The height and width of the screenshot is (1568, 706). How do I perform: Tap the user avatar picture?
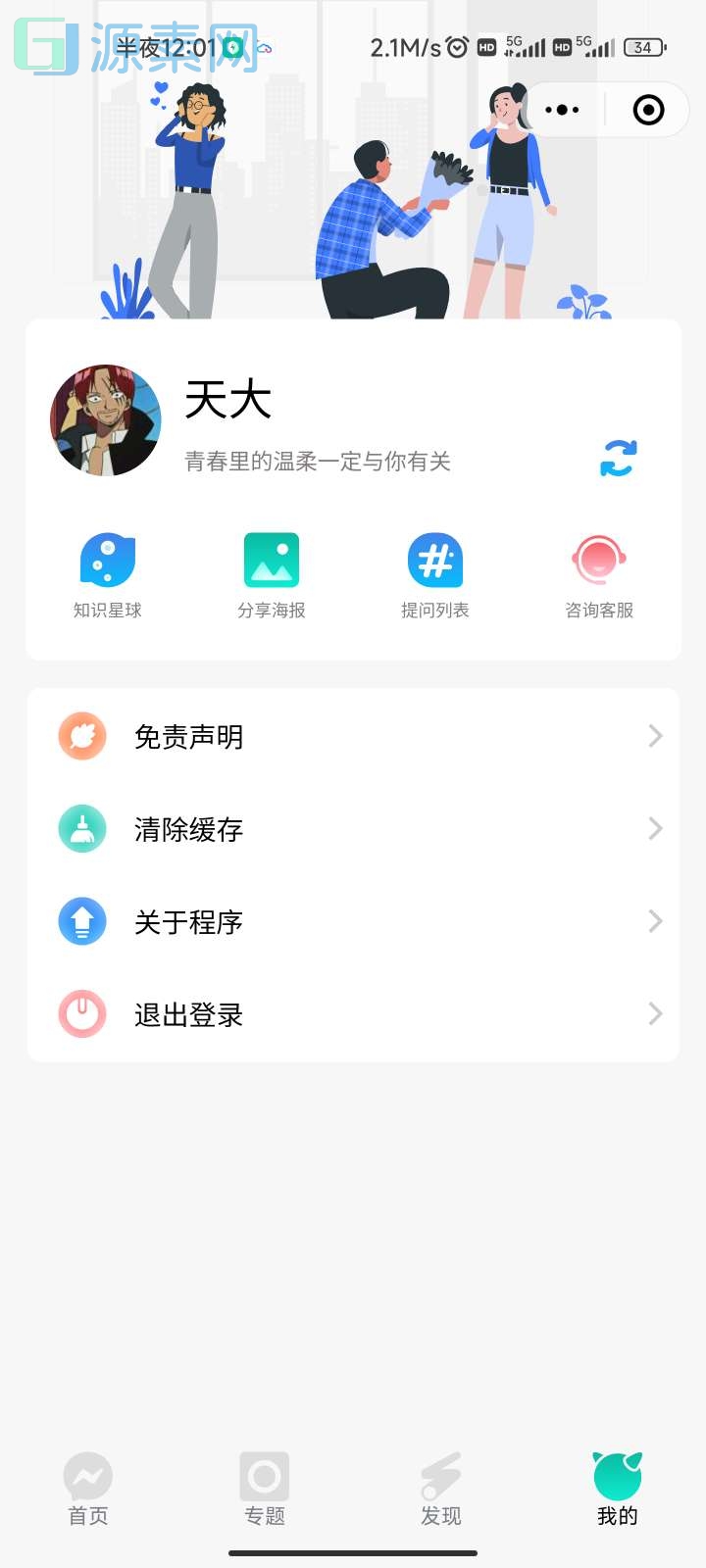pos(105,420)
